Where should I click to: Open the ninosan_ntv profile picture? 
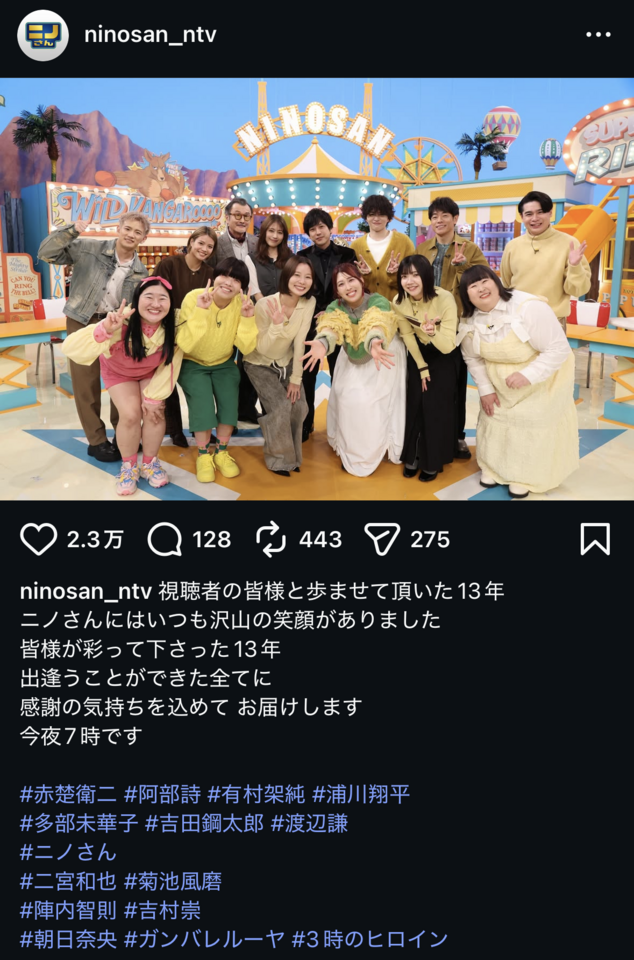click(x=43, y=35)
